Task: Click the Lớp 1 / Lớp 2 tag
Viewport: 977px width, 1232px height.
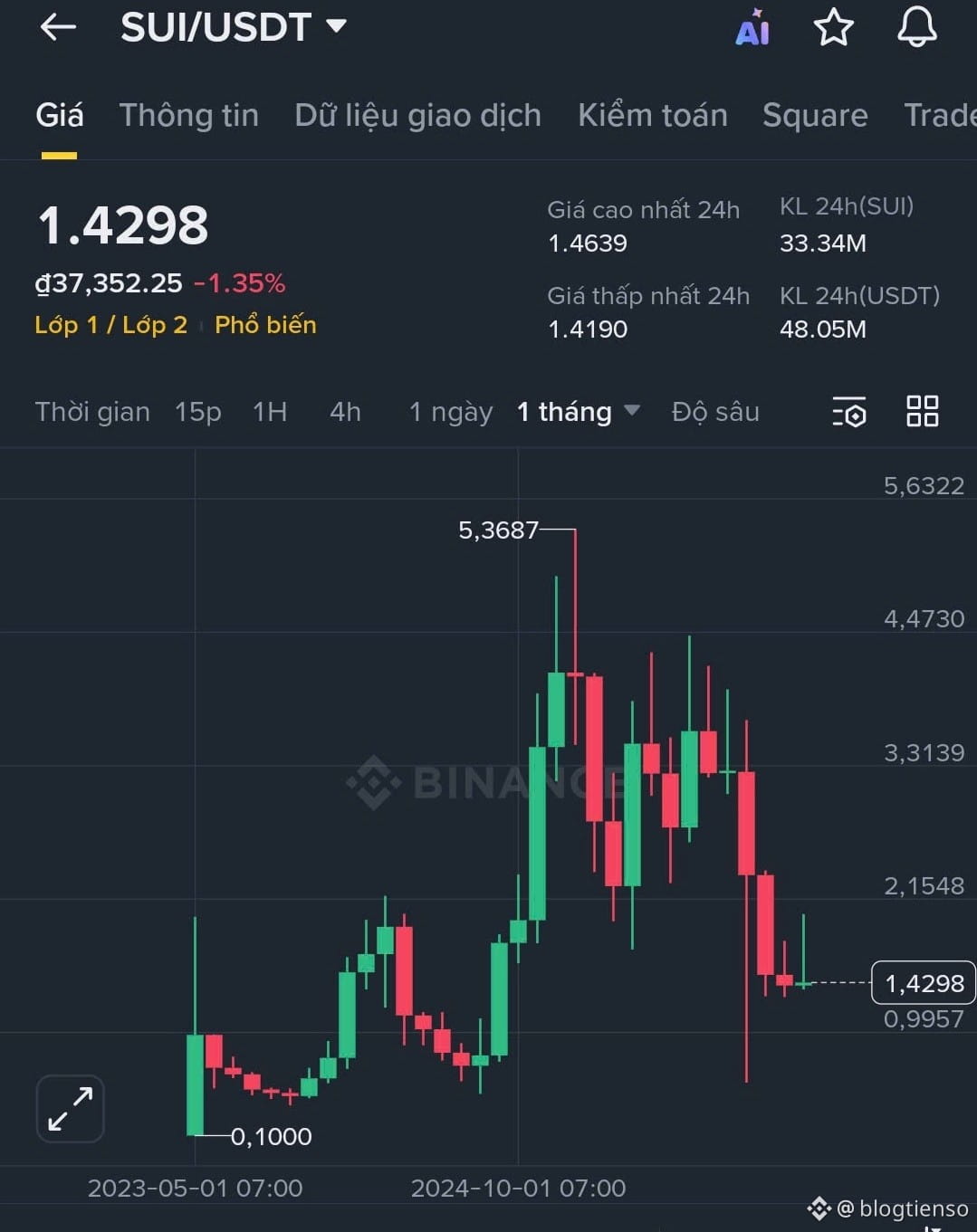Action: coord(110,325)
